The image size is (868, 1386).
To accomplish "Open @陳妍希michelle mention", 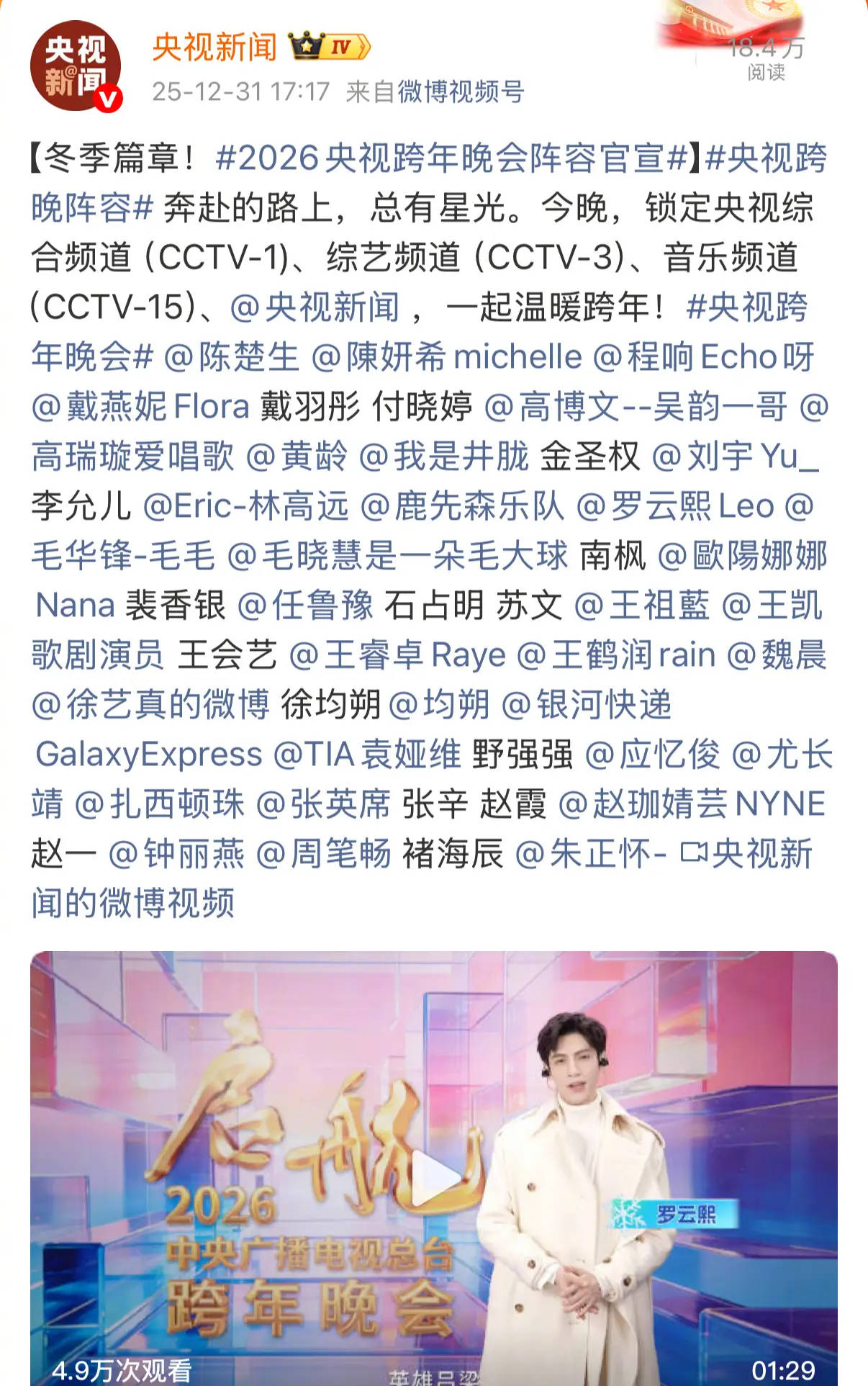I will (446, 357).
